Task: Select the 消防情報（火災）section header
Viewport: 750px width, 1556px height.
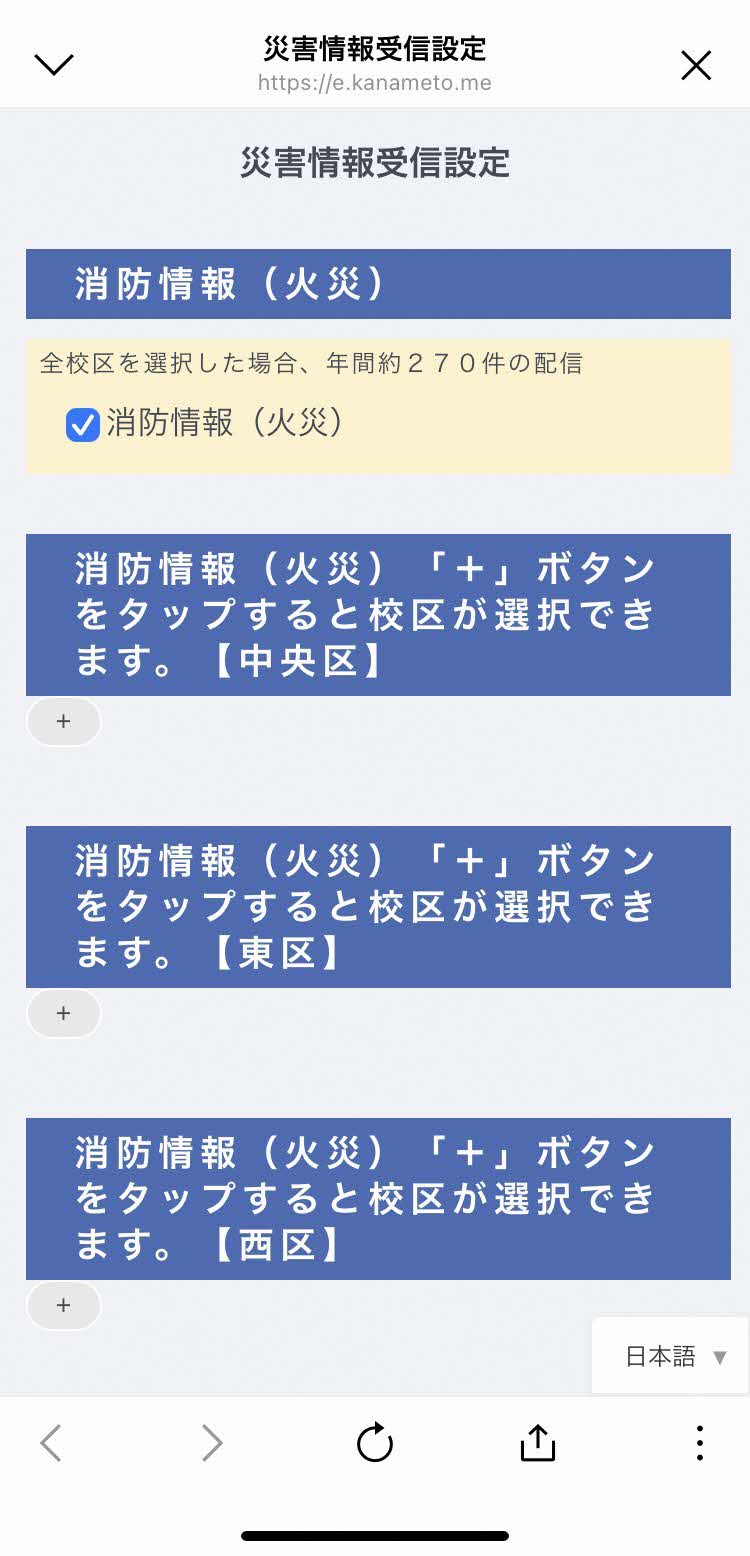Action: coord(374,284)
